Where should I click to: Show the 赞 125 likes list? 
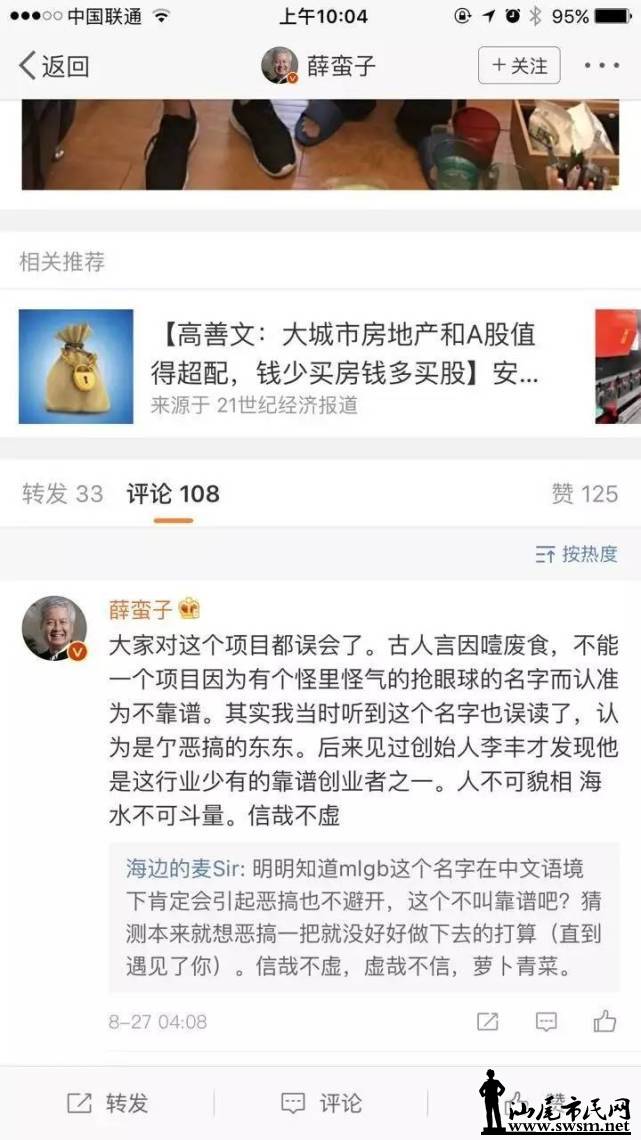[584, 493]
